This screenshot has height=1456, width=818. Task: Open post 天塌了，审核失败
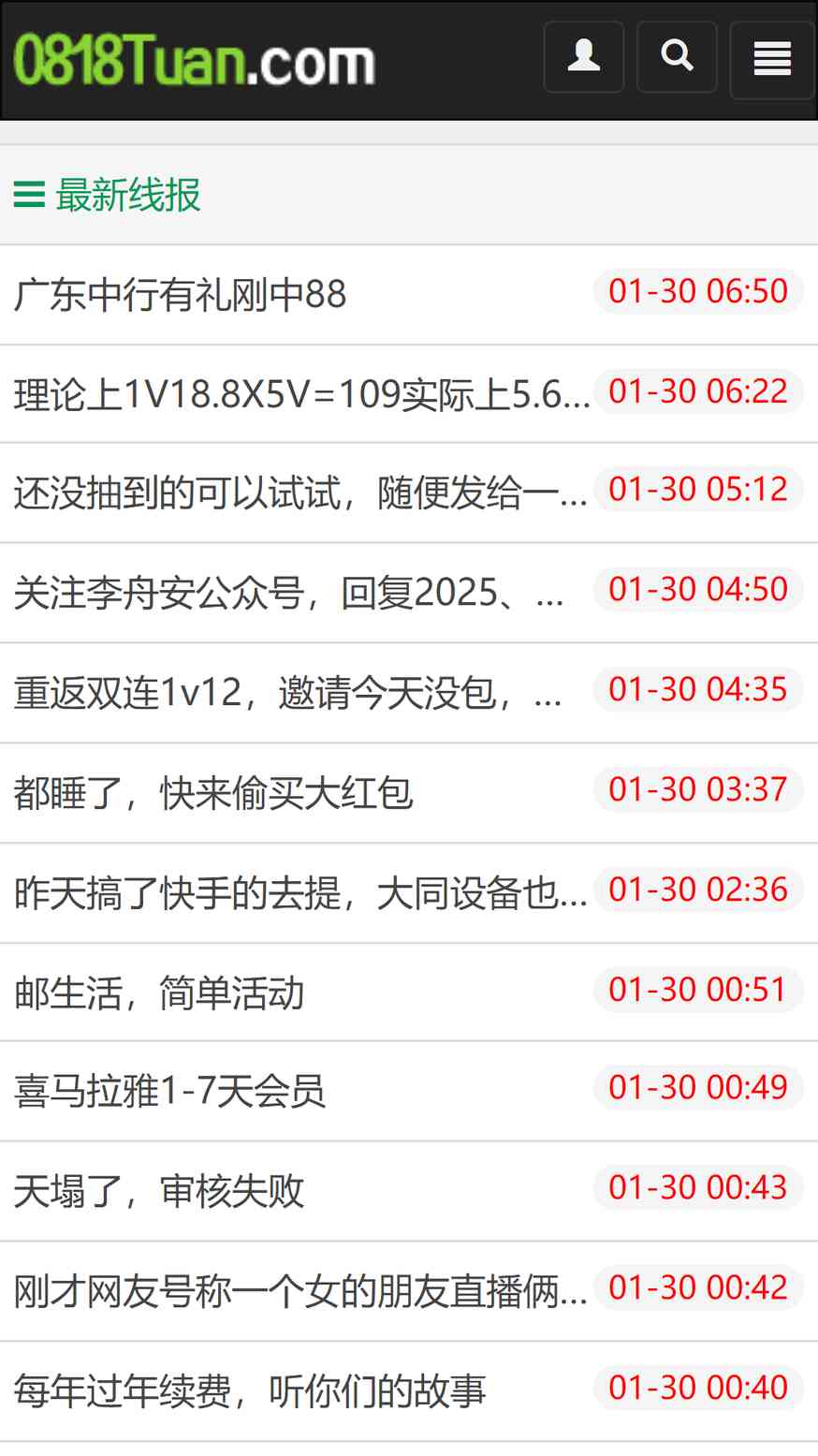[159, 1192]
